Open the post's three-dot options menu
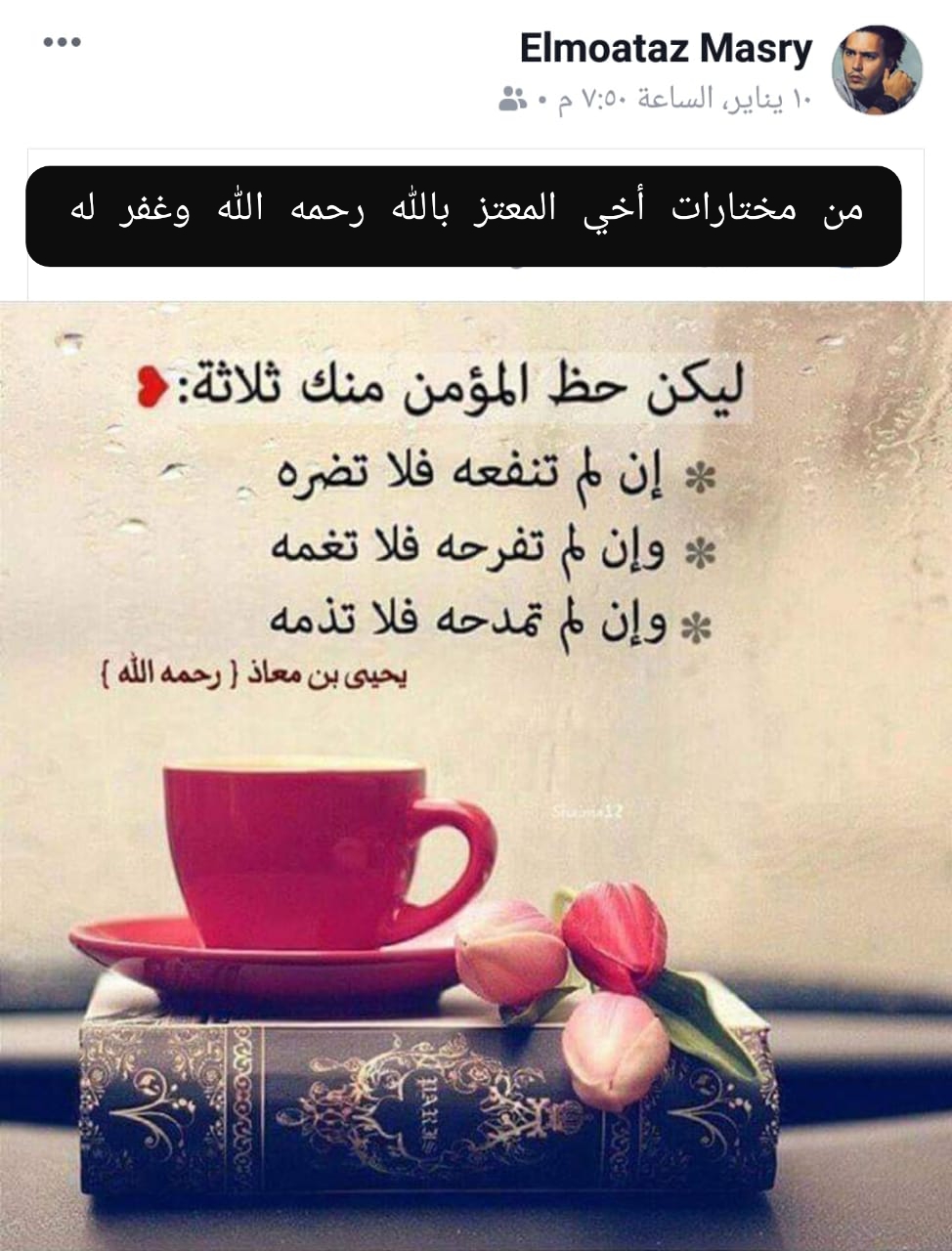The width and height of the screenshot is (952, 1251). [63, 43]
